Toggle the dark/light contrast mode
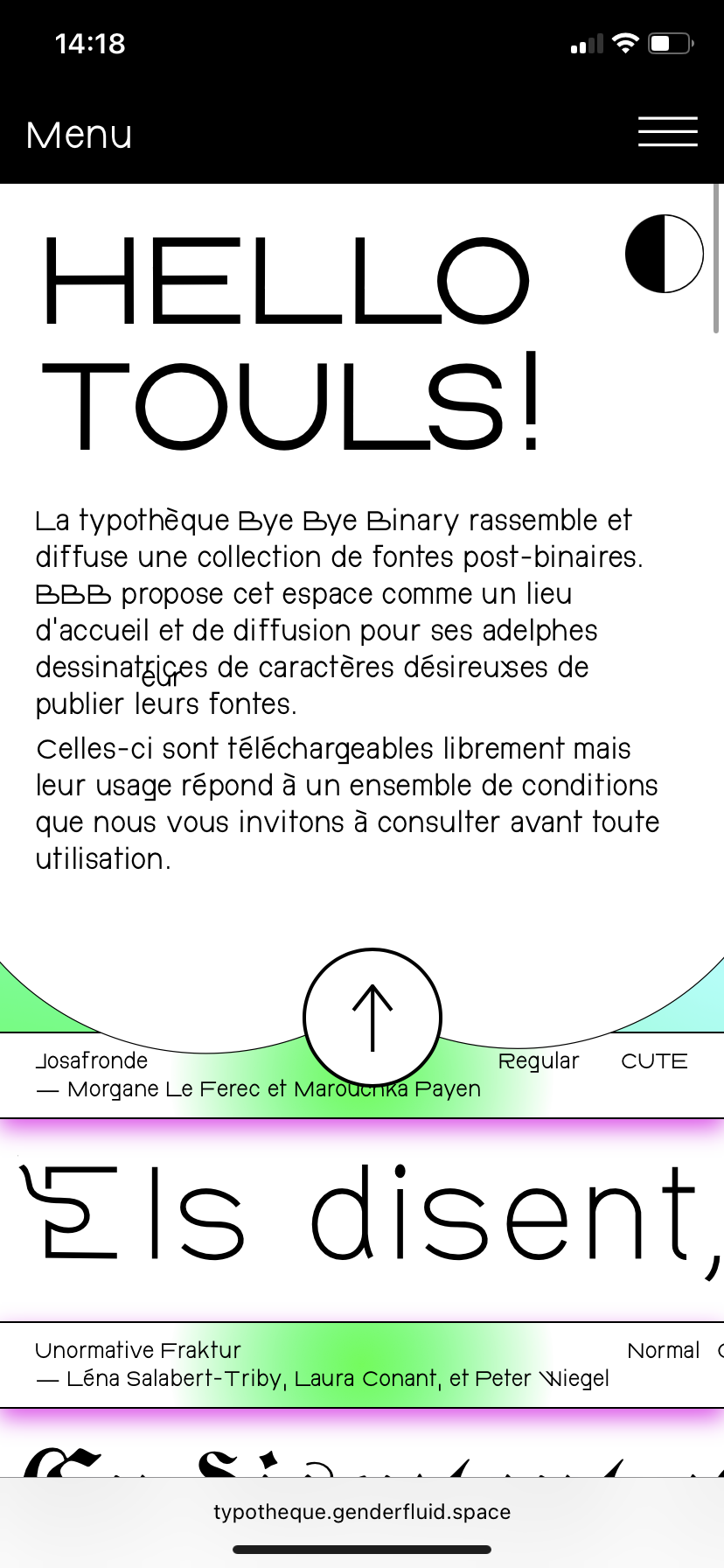Image resolution: width=724 pixels, height=1568 pixels. pyautogui.click(x=665, y=254)
